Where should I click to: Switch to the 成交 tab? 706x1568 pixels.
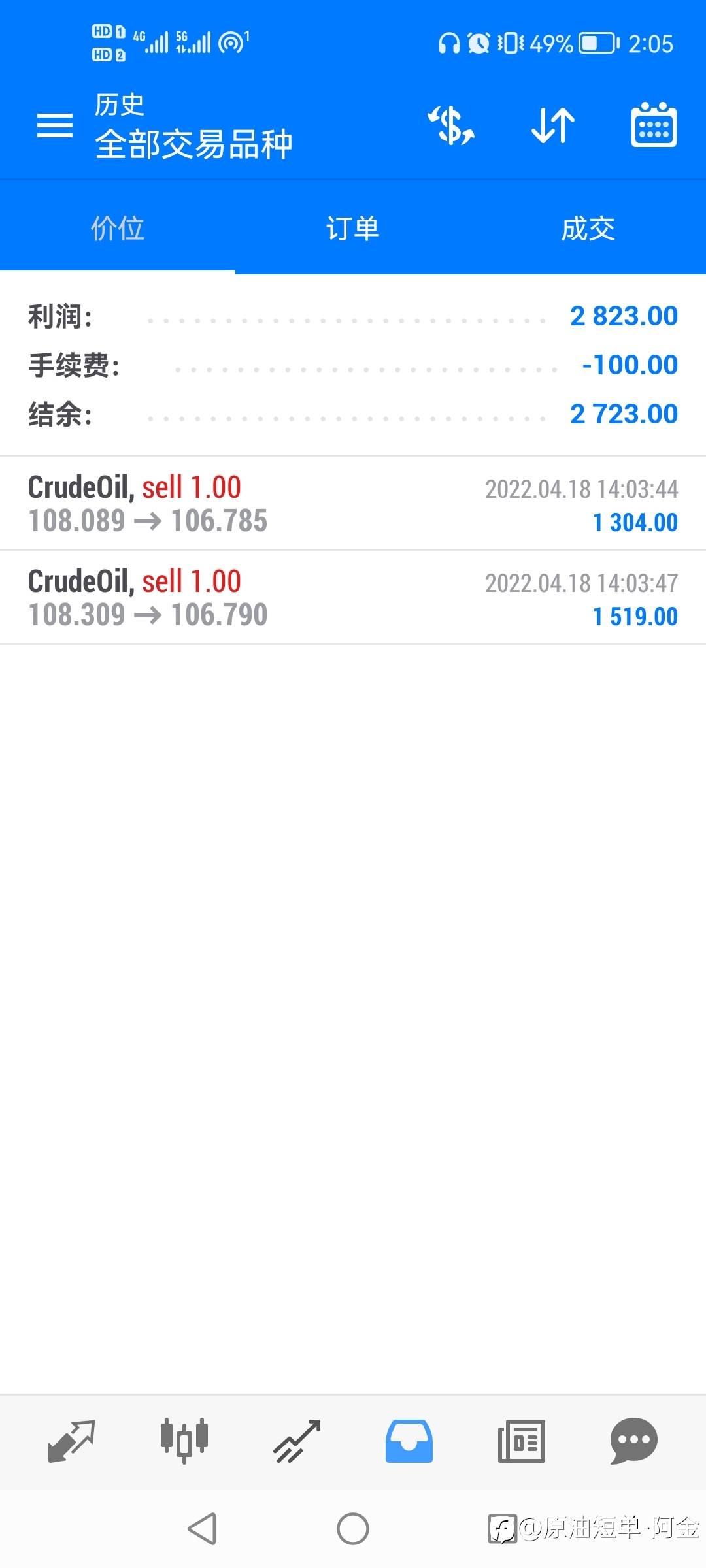[588, 229]
